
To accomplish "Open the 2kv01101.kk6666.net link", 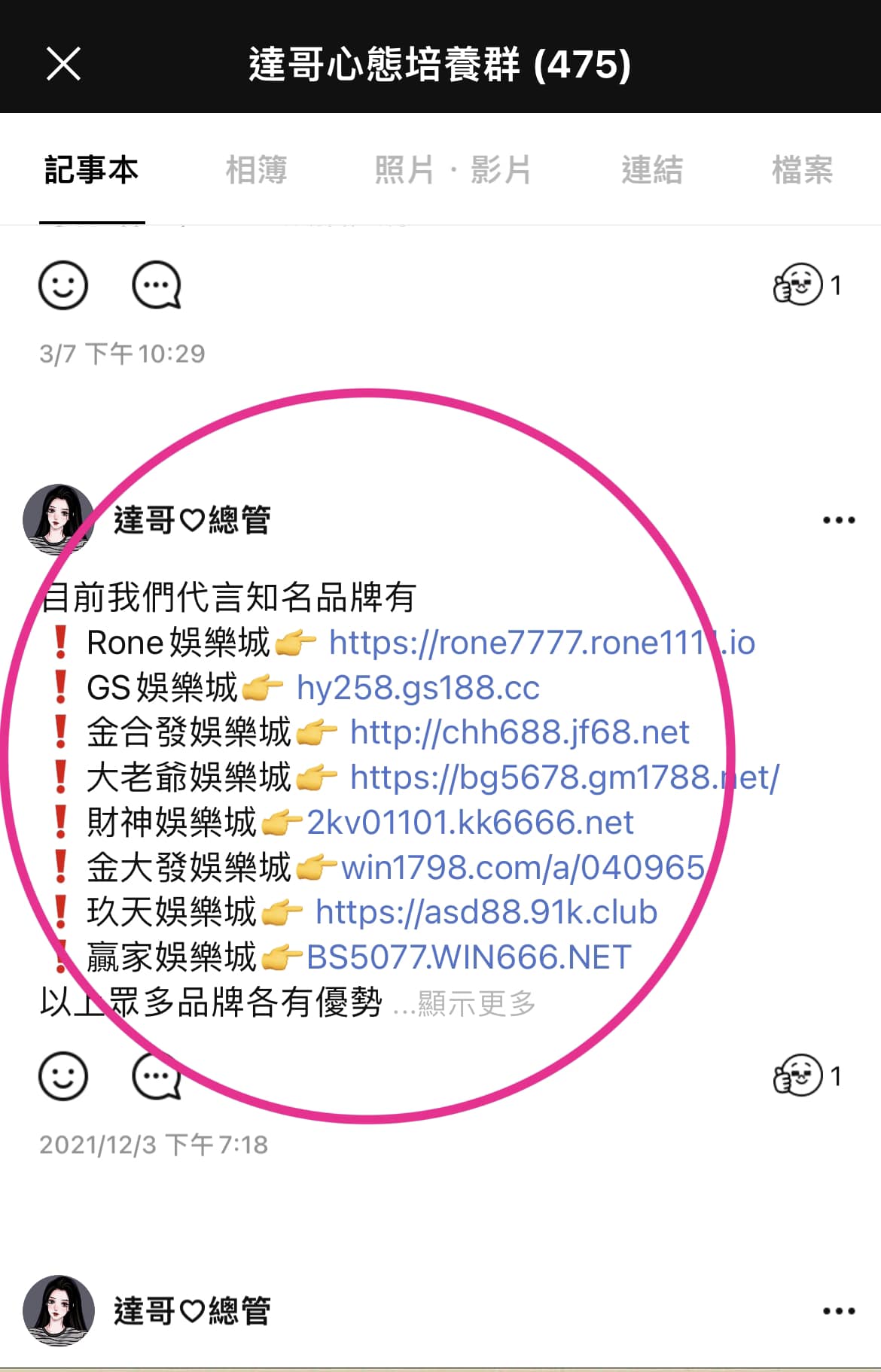I will [470, 823].
